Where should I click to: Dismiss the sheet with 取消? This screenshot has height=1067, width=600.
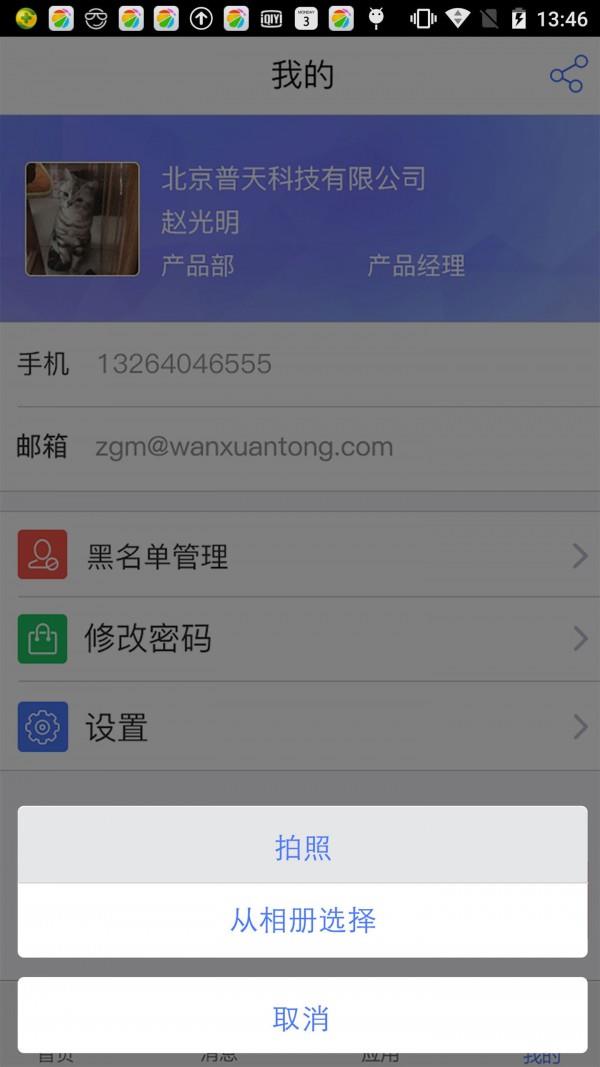(x=302, y=1017)
